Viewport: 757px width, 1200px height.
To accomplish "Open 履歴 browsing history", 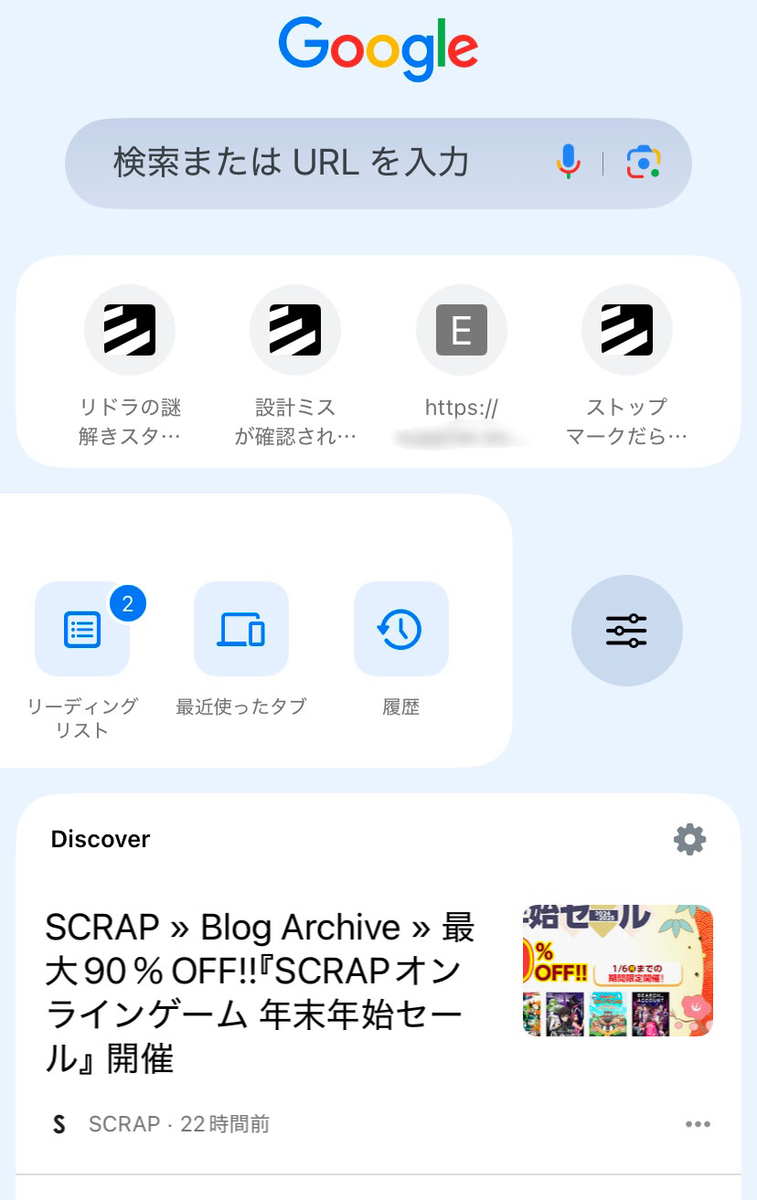I will point(401,629).
